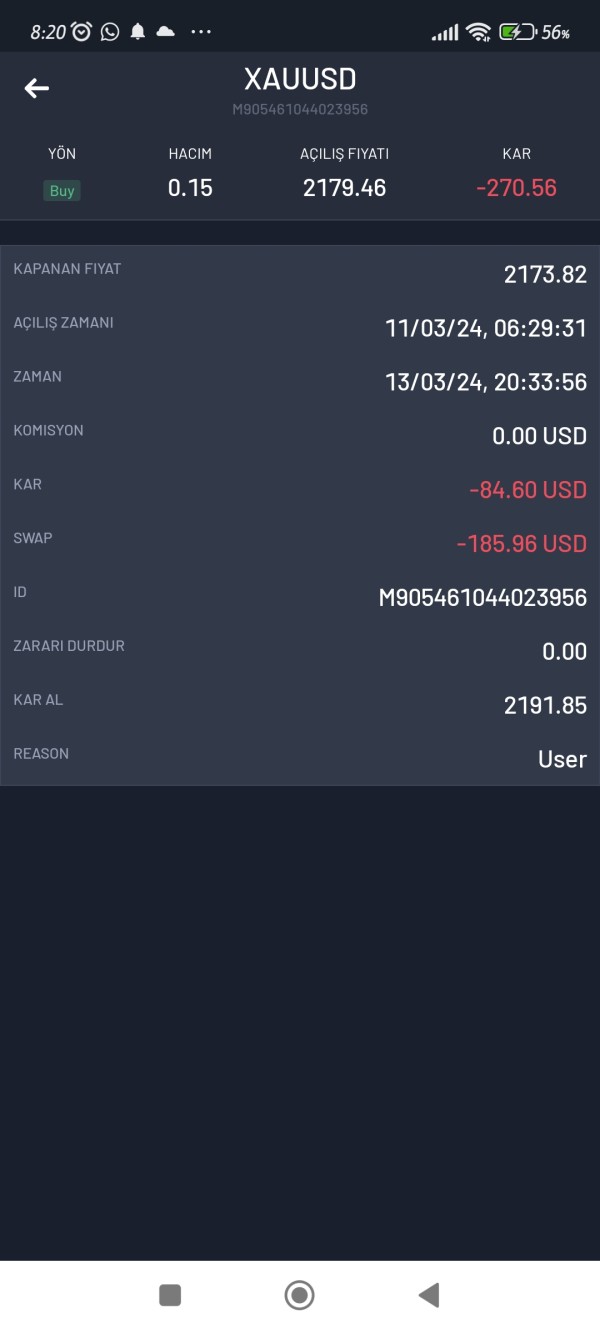Image resolution: width=600 pixels, height=1333 pixels.
Task: Tap the system back triangle button
Action: 429,1295
